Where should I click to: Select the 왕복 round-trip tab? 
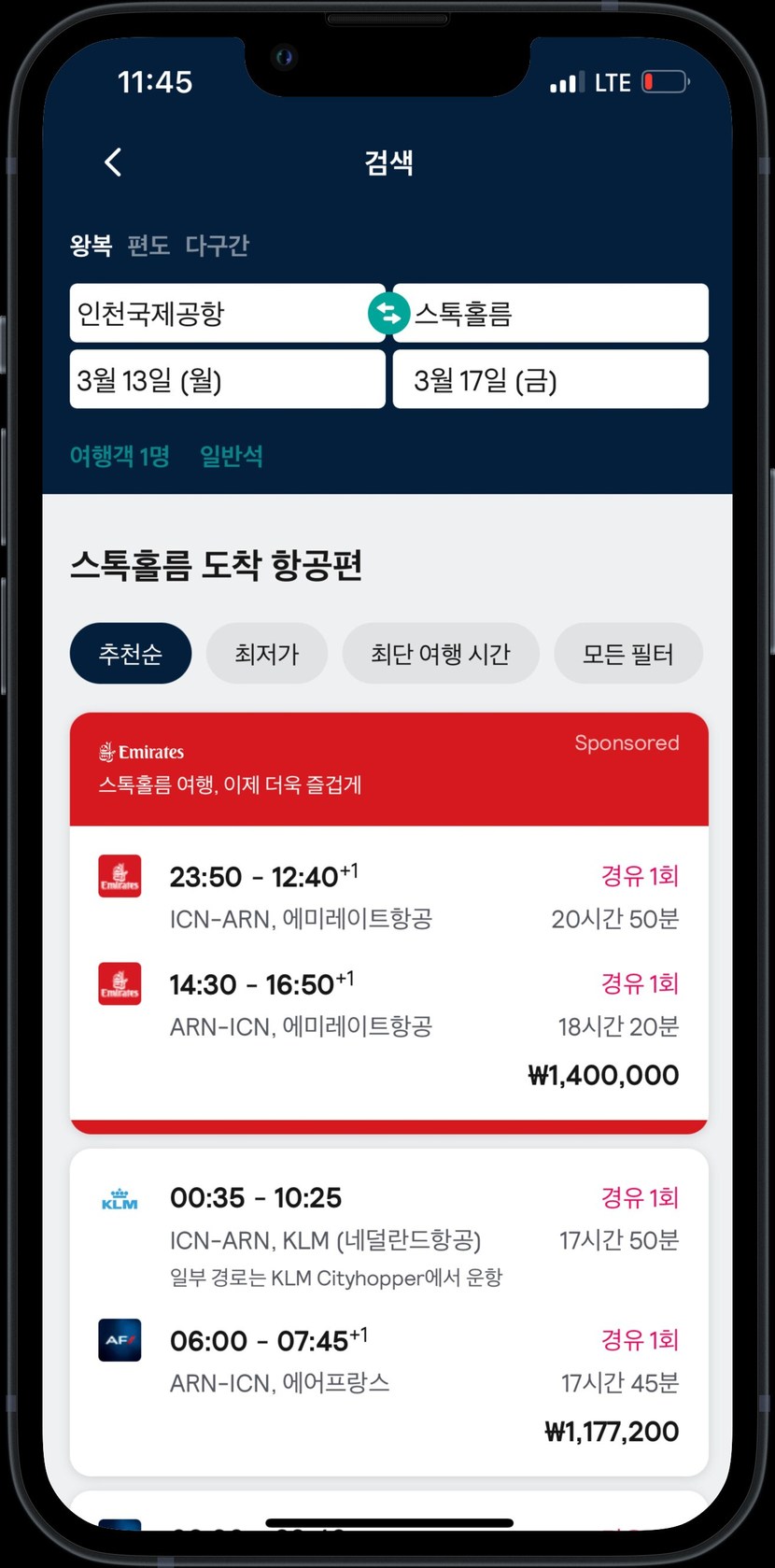coord(91,246)
